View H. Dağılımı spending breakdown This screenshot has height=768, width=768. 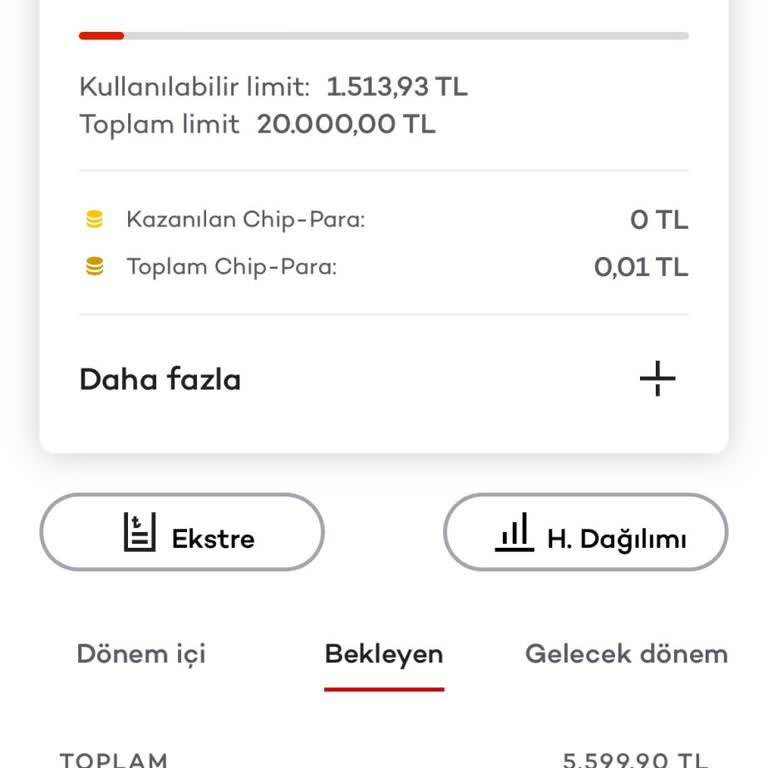click(x=585, y=532)
